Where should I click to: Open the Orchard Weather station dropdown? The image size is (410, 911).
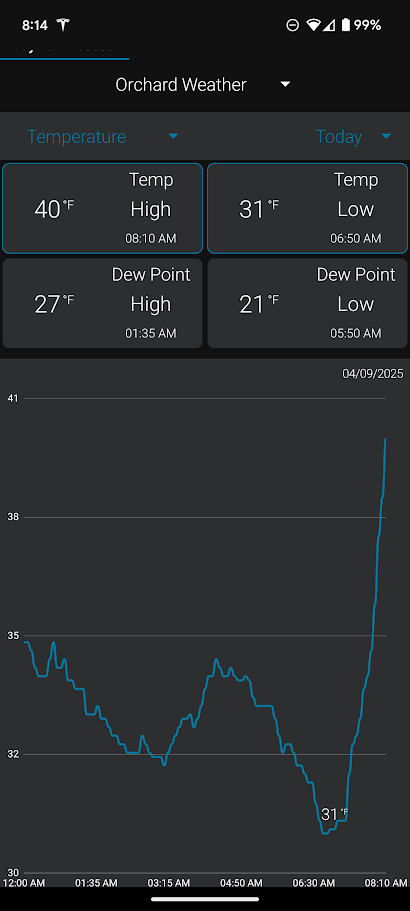[x=203, y=85]
